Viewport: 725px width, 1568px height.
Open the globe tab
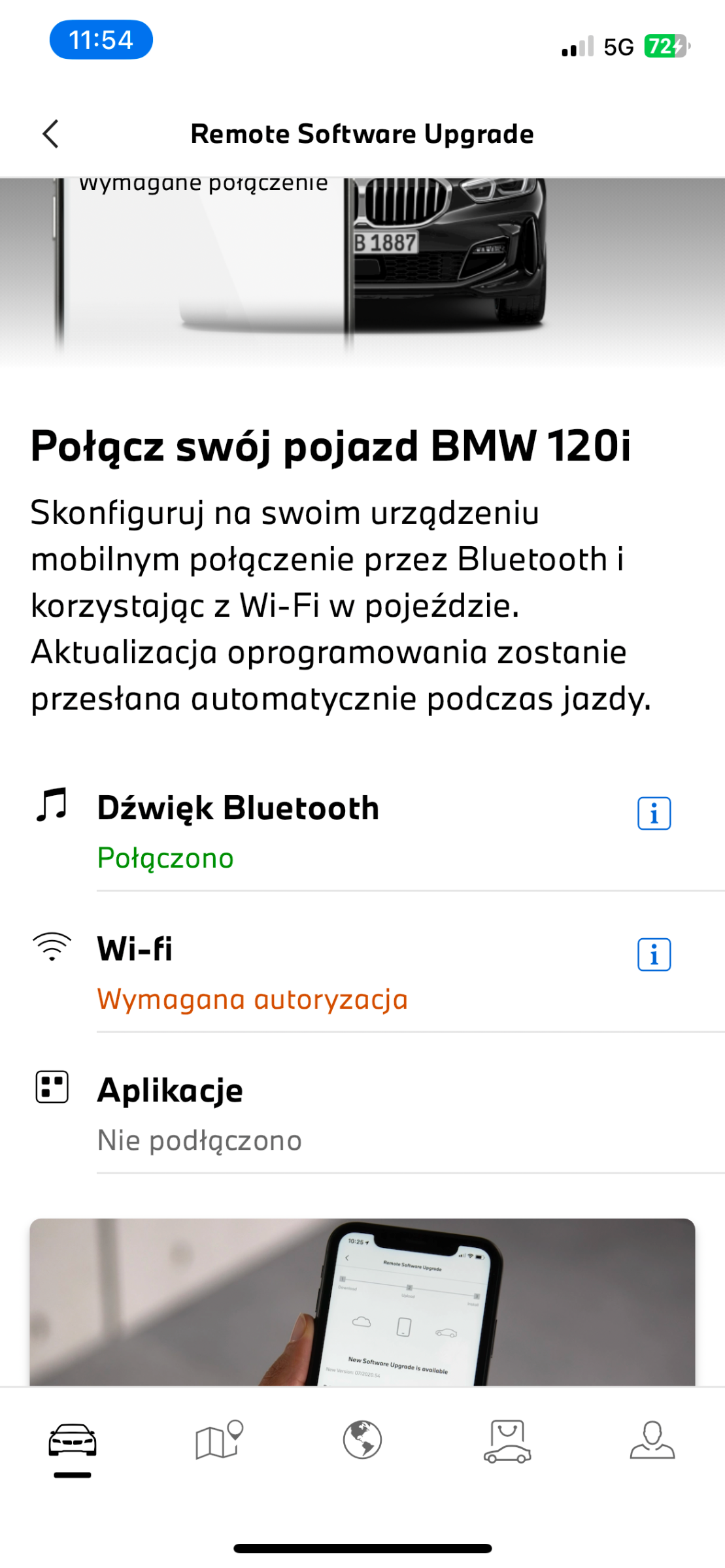tap(362, 1440)
